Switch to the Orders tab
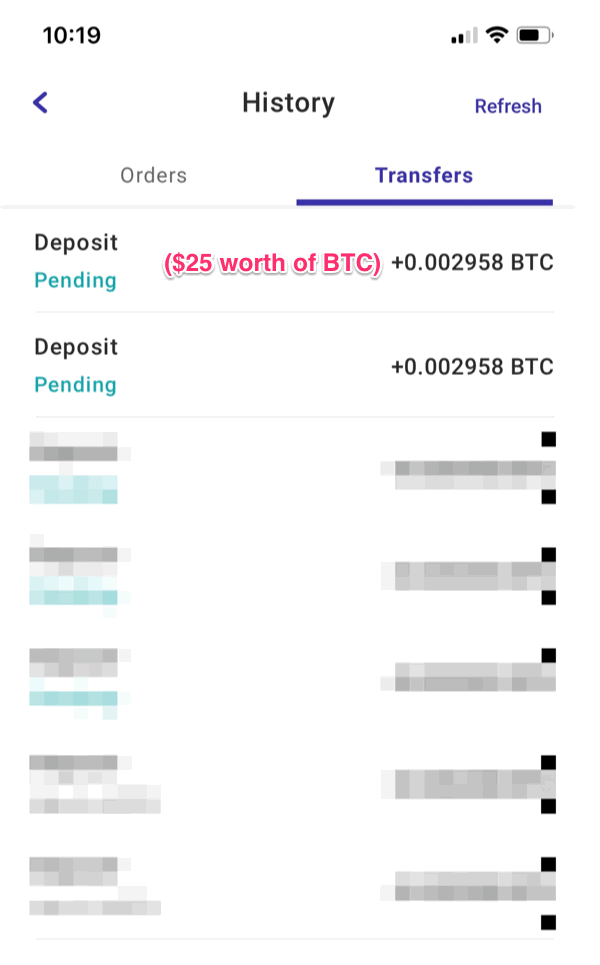This screenshot has height=965, width=600. pyautogui.click(x=153, y=176)
